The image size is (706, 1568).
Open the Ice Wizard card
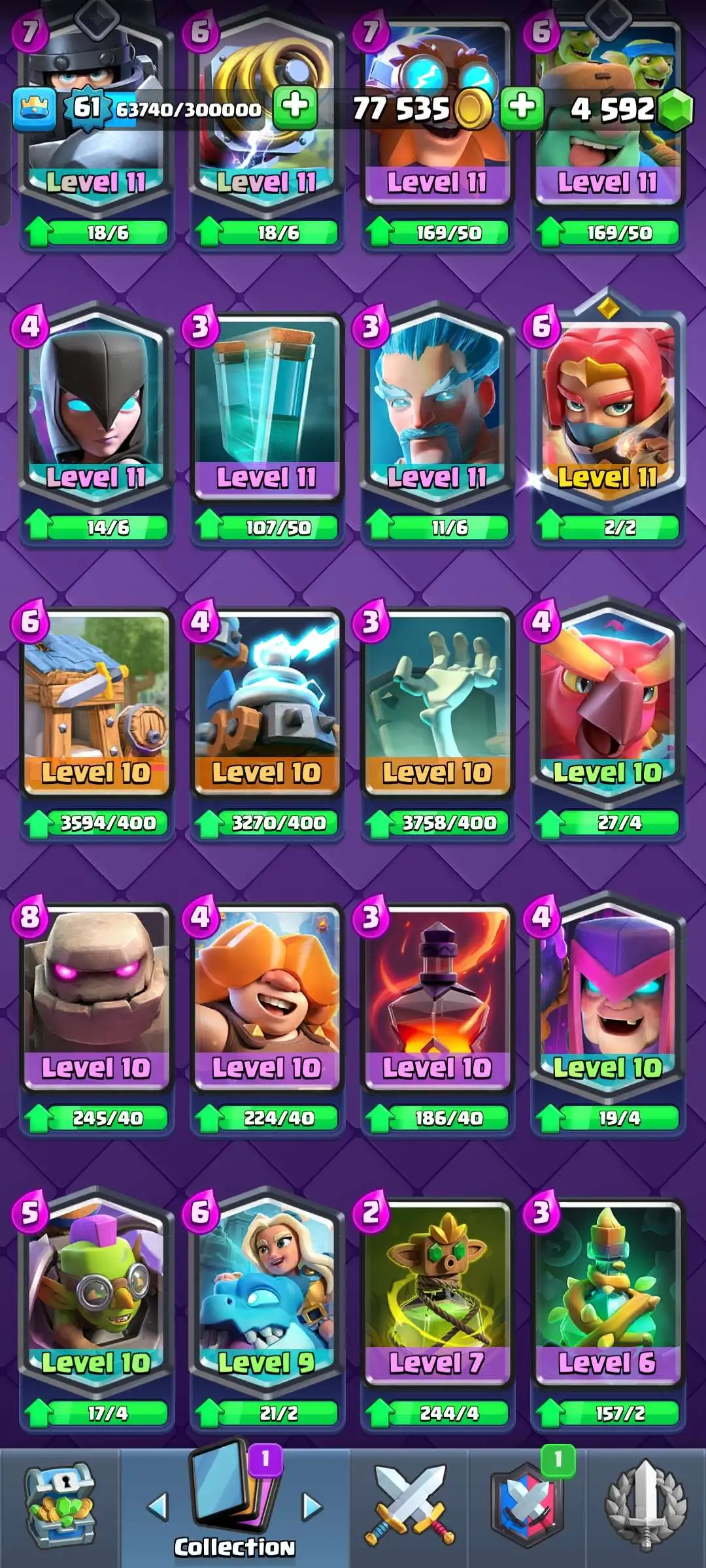pos(437,405)
